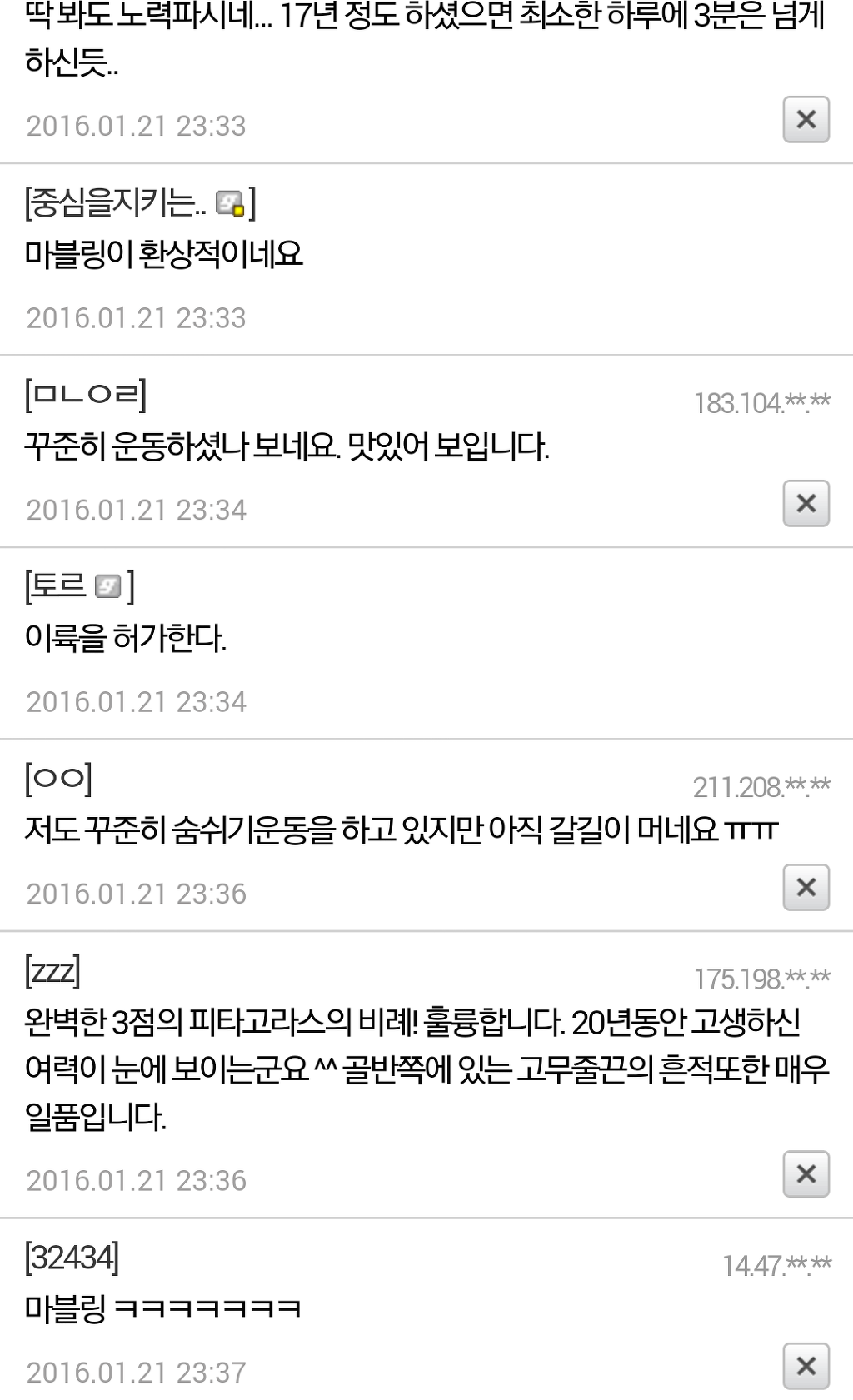The height and width of the screenshot is (1400, 853).
Task: Delete the comment by zzz
Action: (x=806, y=1173)
